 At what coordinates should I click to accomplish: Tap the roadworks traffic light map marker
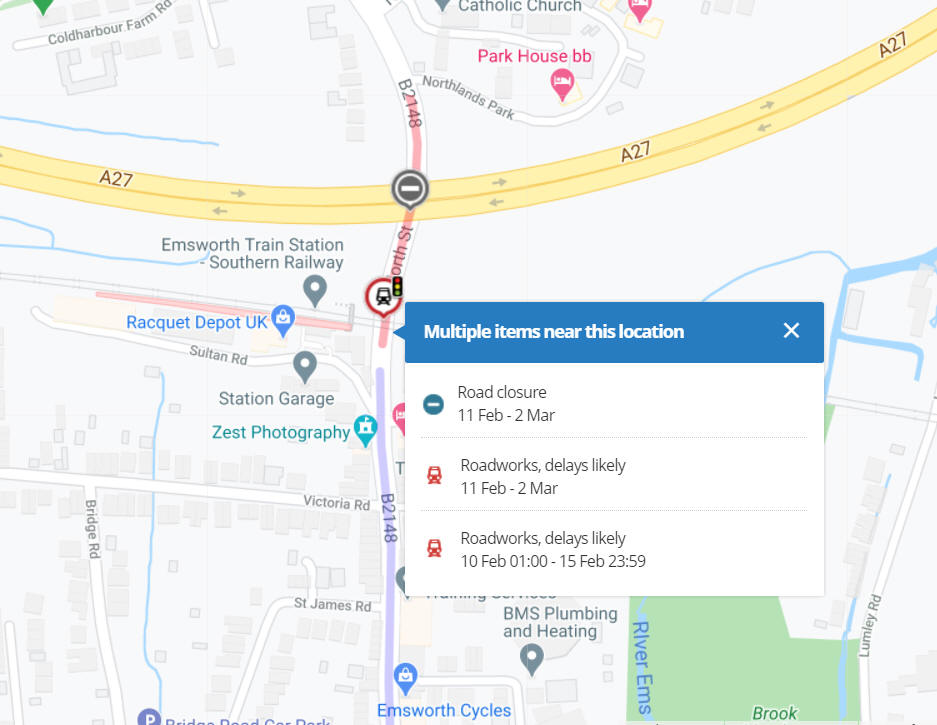click(x=383, y=295)
